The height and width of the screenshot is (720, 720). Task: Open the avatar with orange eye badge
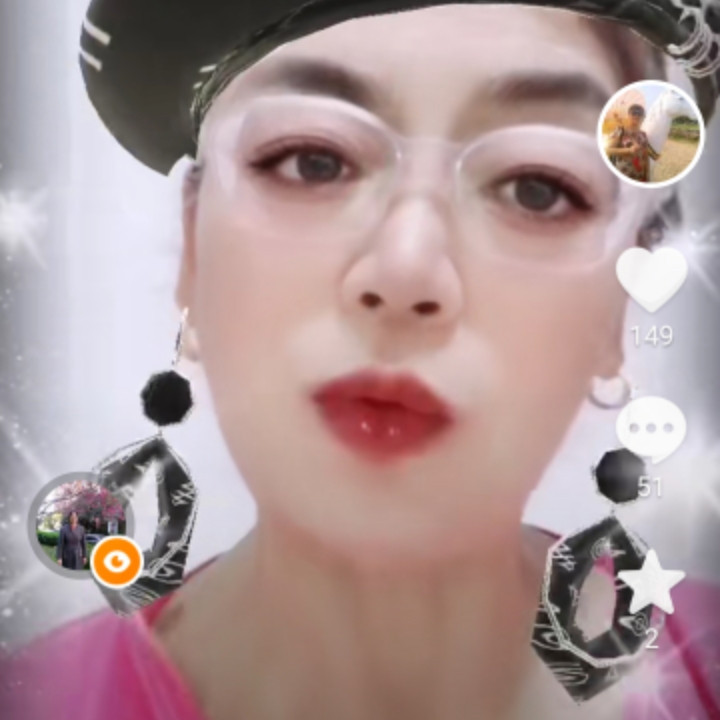point(78,526)
